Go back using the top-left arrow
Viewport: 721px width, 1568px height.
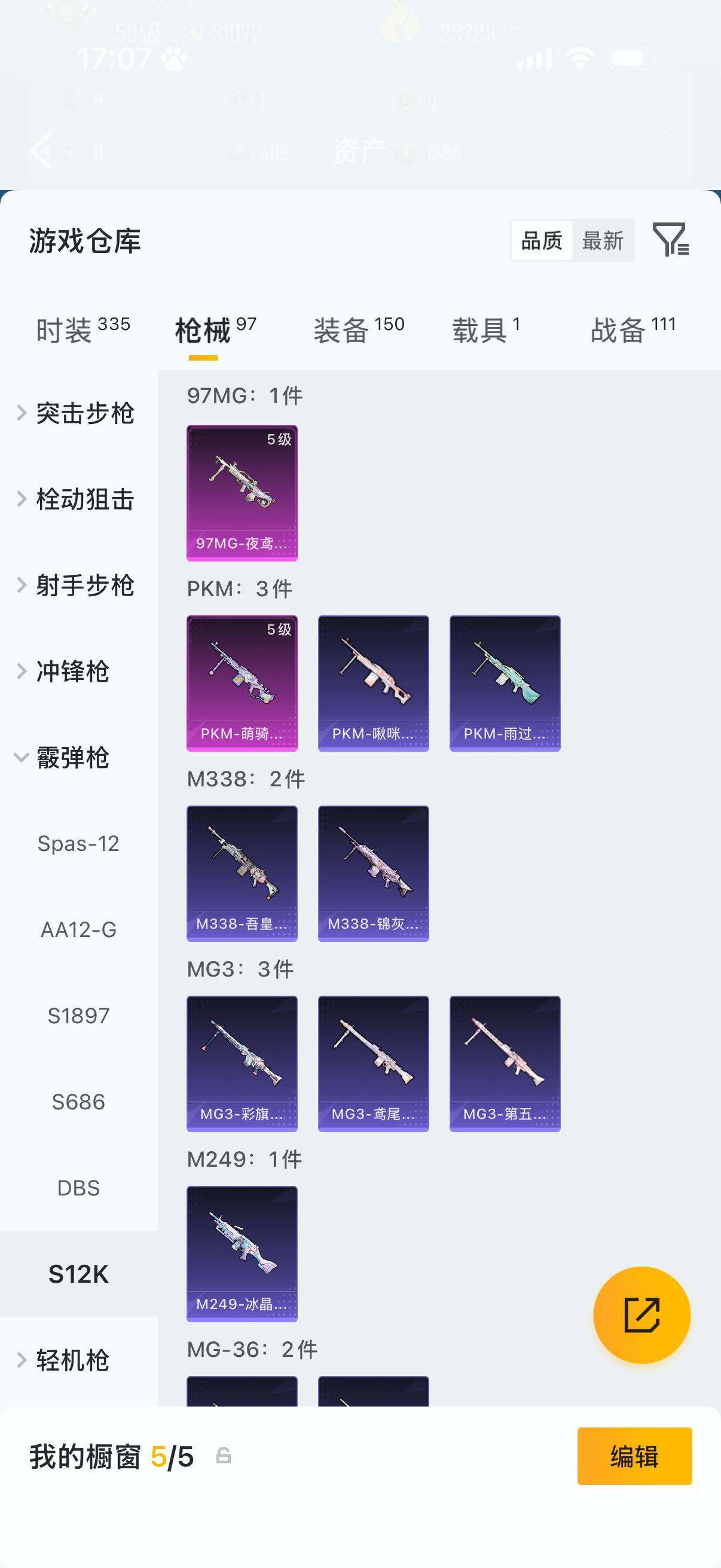[41, 150]
